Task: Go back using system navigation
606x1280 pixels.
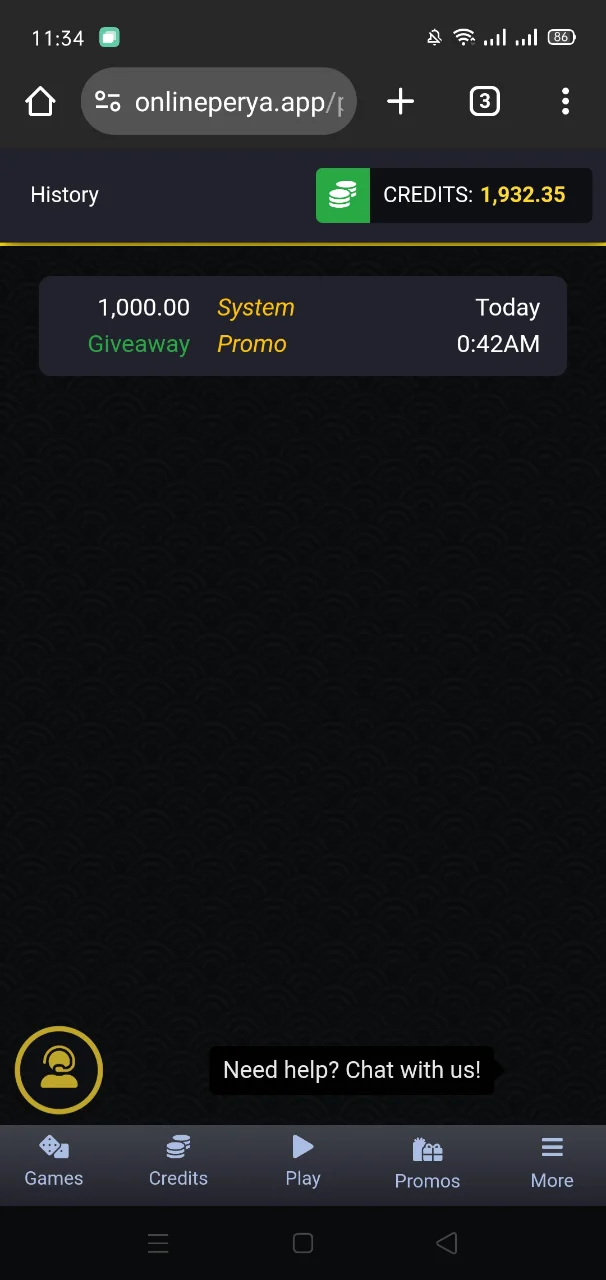Action: pos(447,1243)
